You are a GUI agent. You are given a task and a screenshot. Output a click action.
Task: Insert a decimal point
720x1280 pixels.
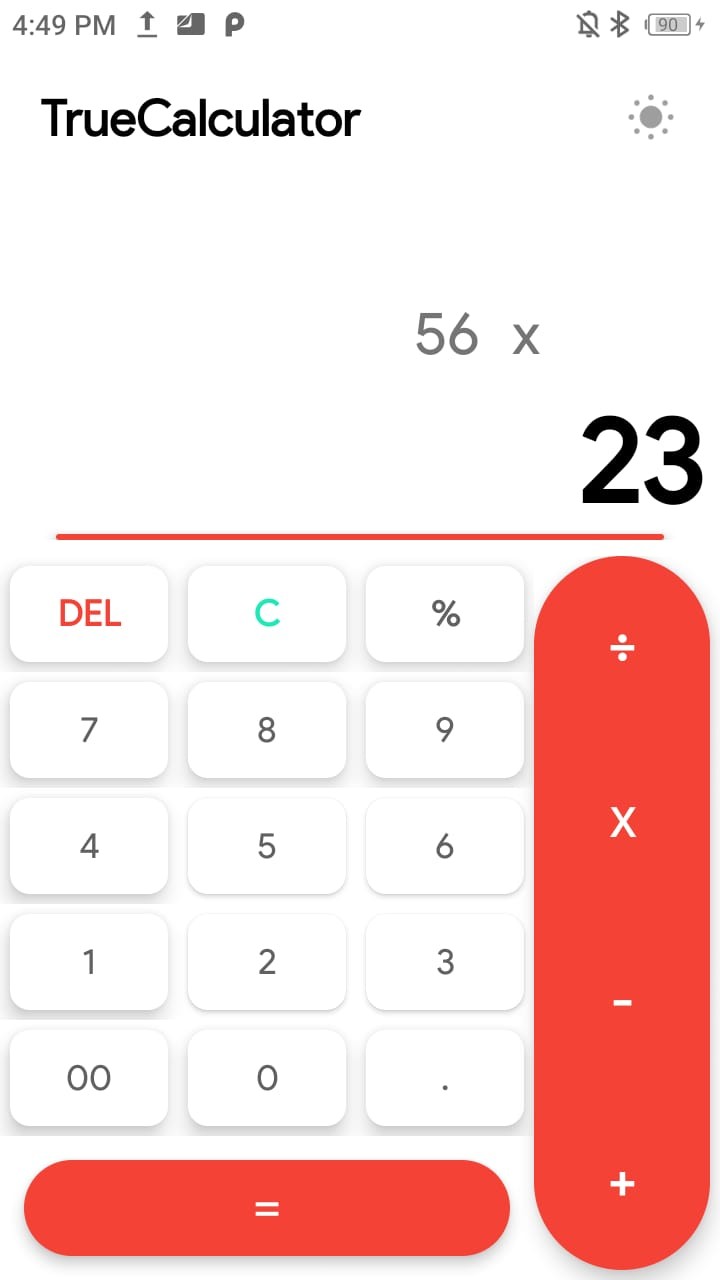point(445,1078)
